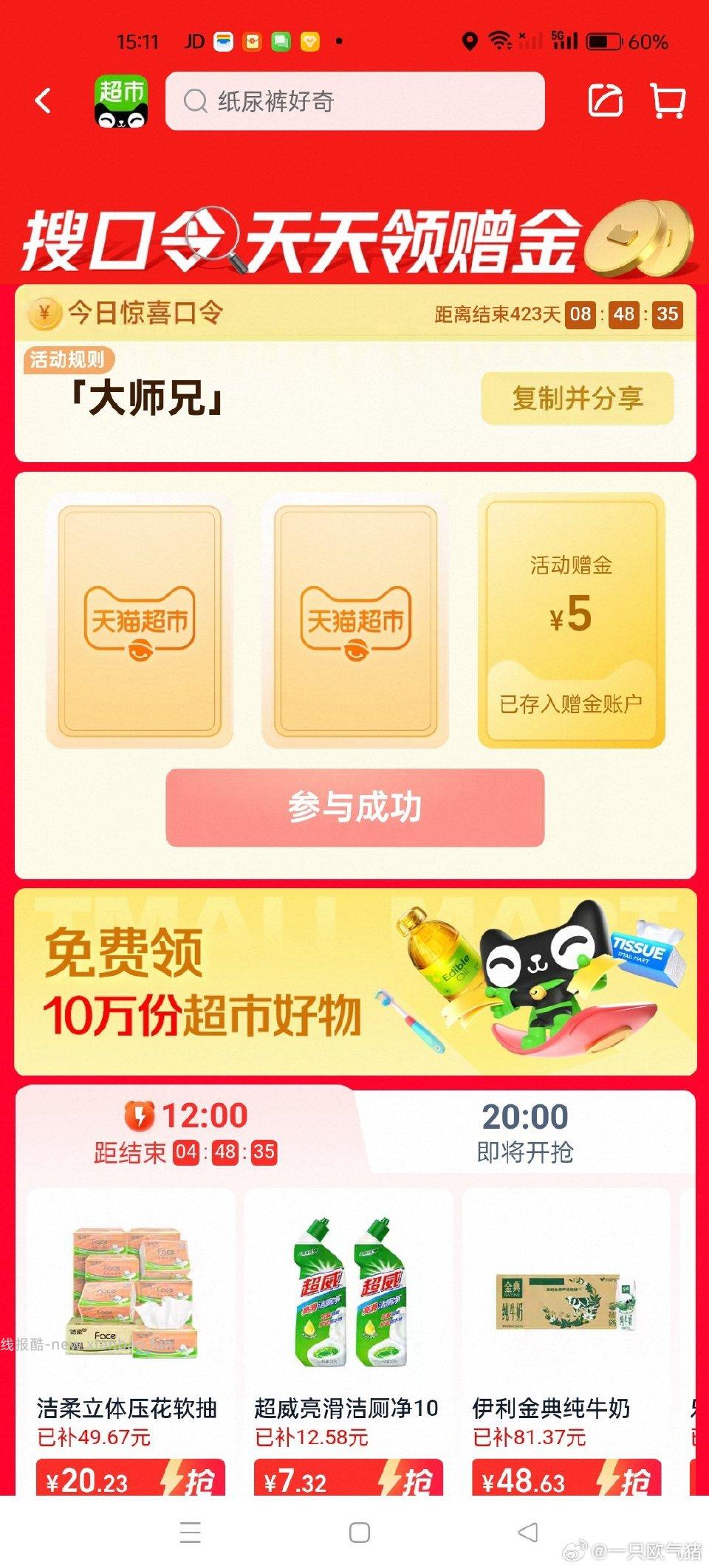Select the 12:00 flash sale tab
Viewport: 709px width, 1568px height.
185,1131
